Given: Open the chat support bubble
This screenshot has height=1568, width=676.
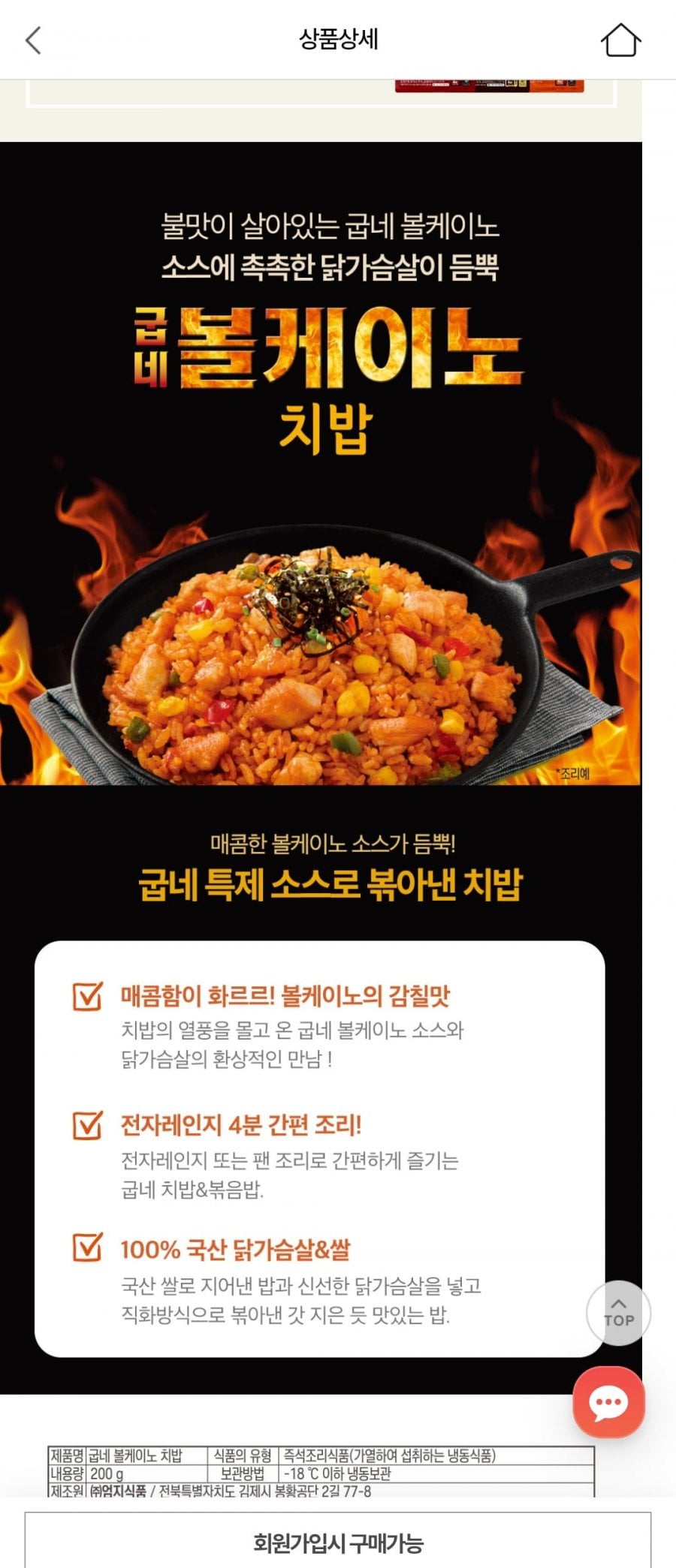Looking at the screenshot, I should pyautogui.click(x=608, y=1402).
